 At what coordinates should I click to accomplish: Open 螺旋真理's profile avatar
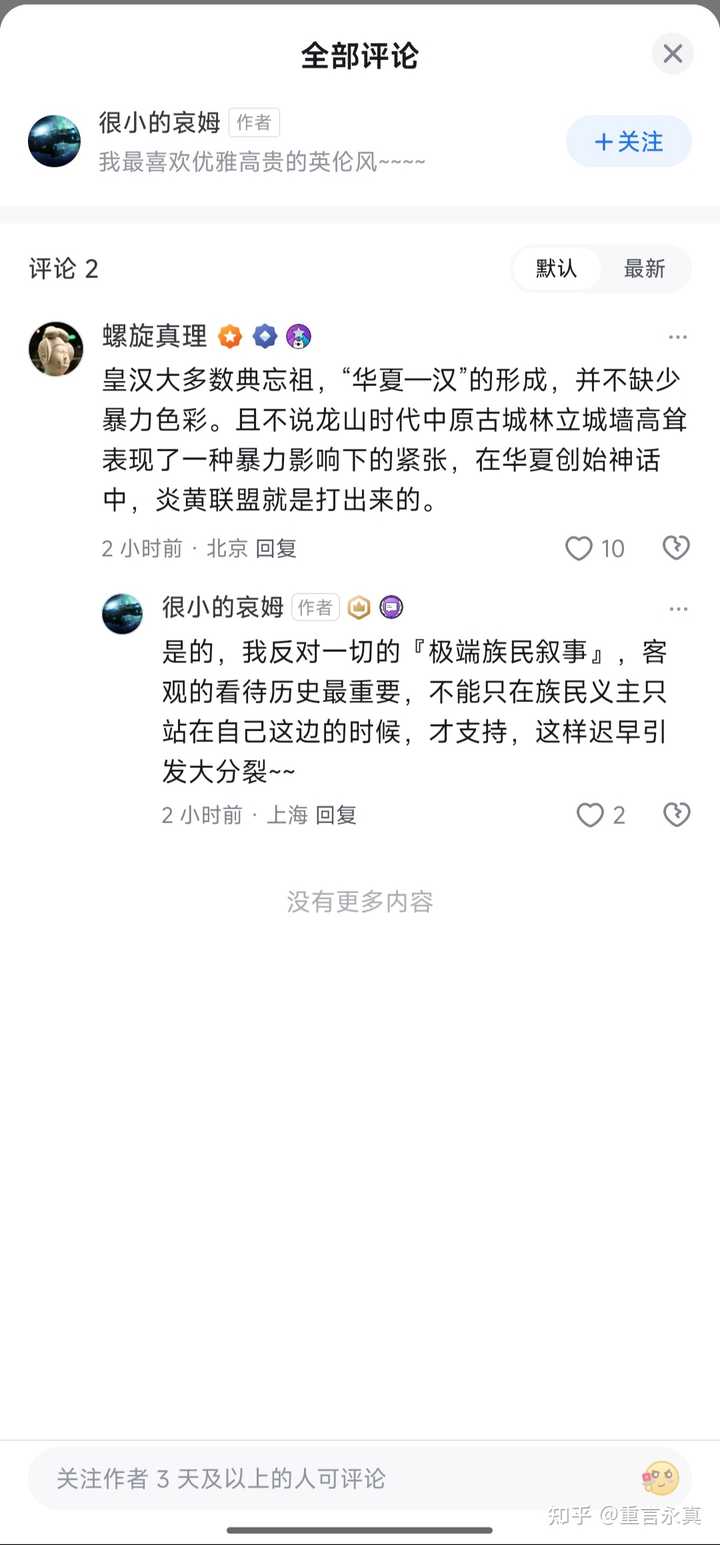pyautogui.click(x=56, y=349)
